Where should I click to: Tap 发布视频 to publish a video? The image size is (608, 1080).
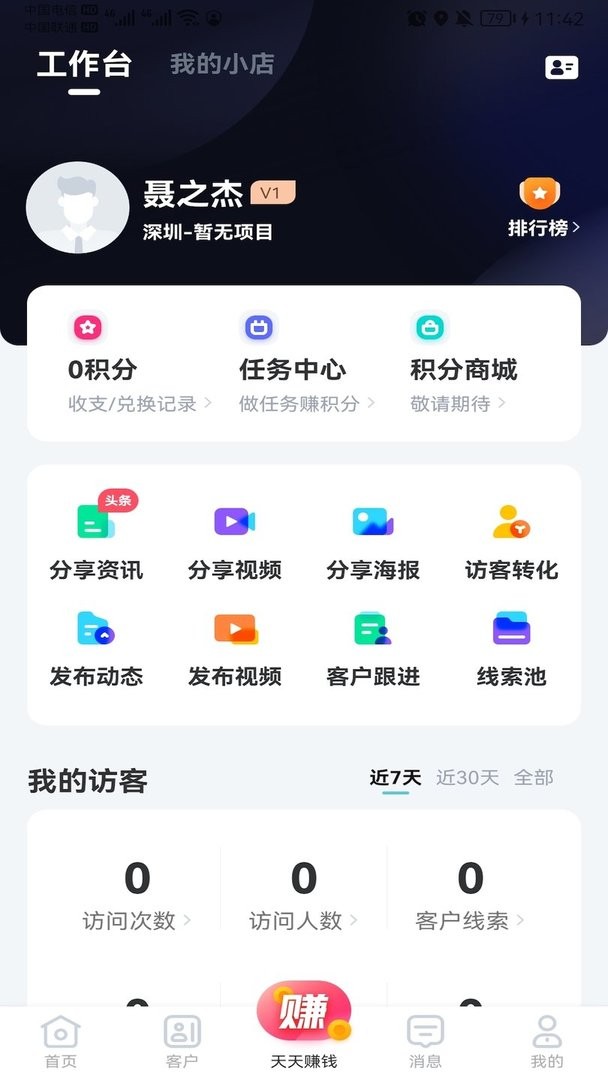point(235,651)
